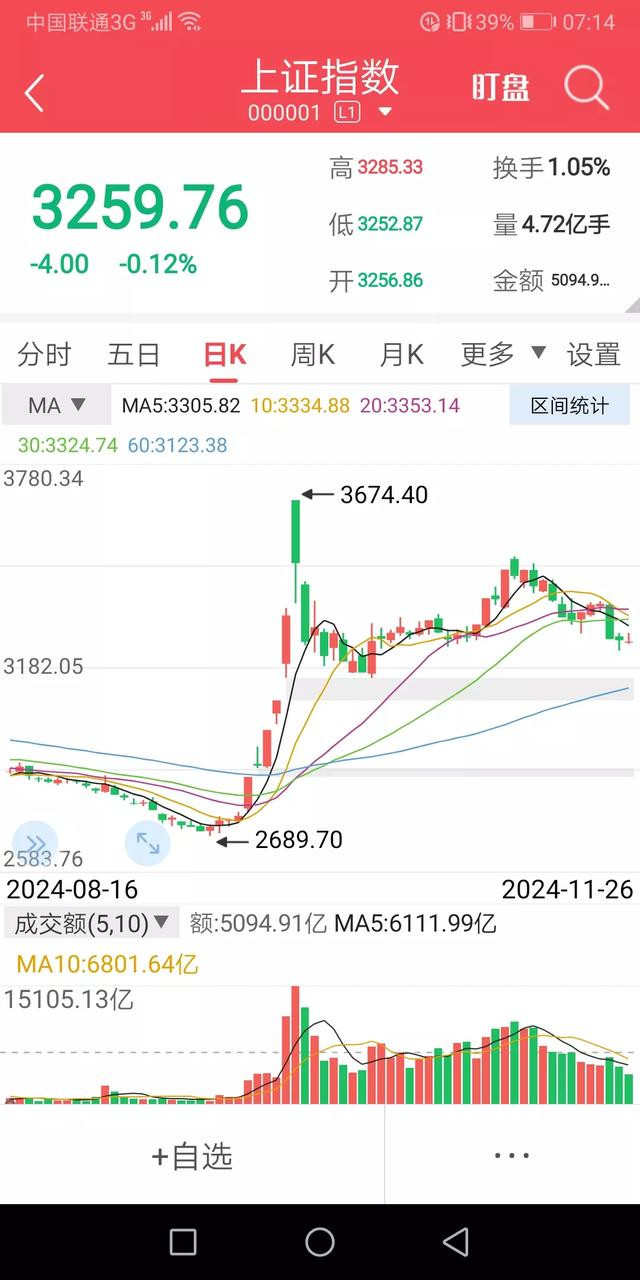Switch to the 月K tab
This screenshot has width=640, height=1280.
tap(402, 354)
